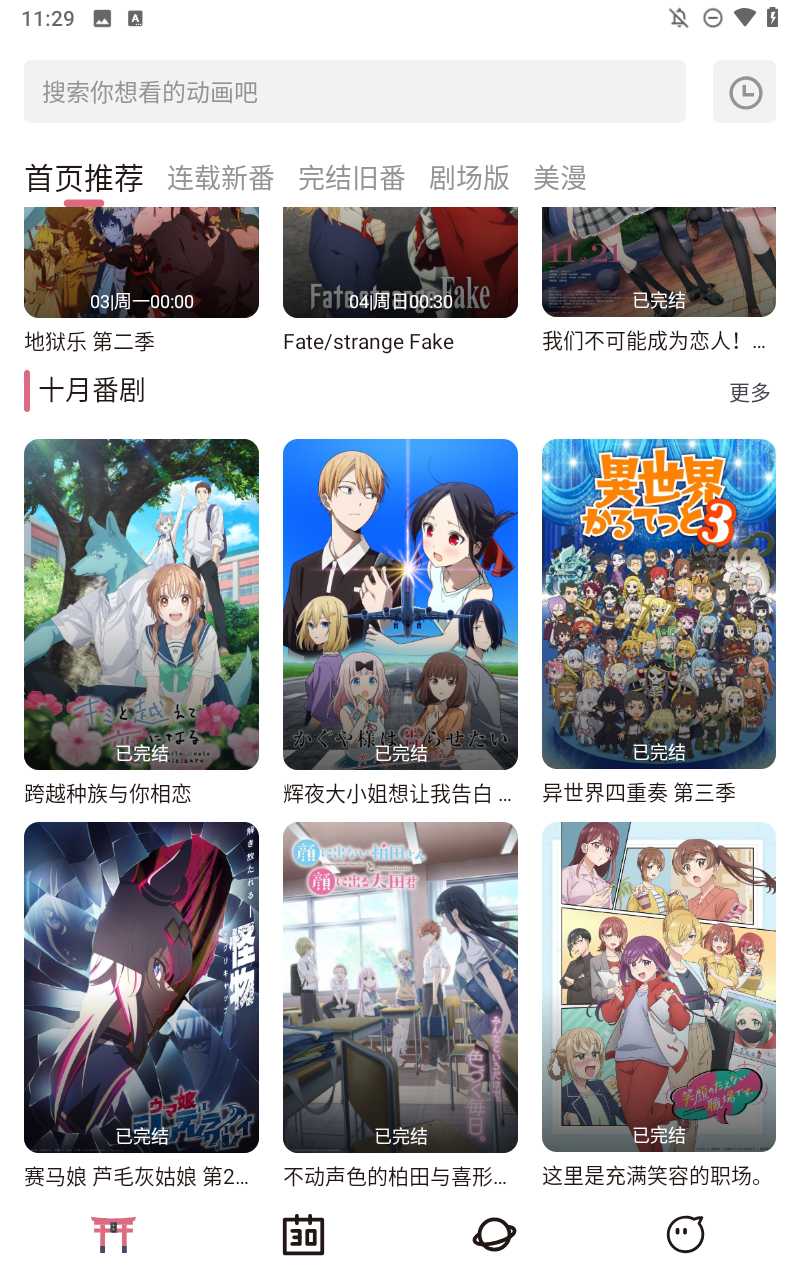Viewport: 800px width, 1280px height.
Task: Open 这里是充满笑容的职场 poster
Action: point(659,987)
